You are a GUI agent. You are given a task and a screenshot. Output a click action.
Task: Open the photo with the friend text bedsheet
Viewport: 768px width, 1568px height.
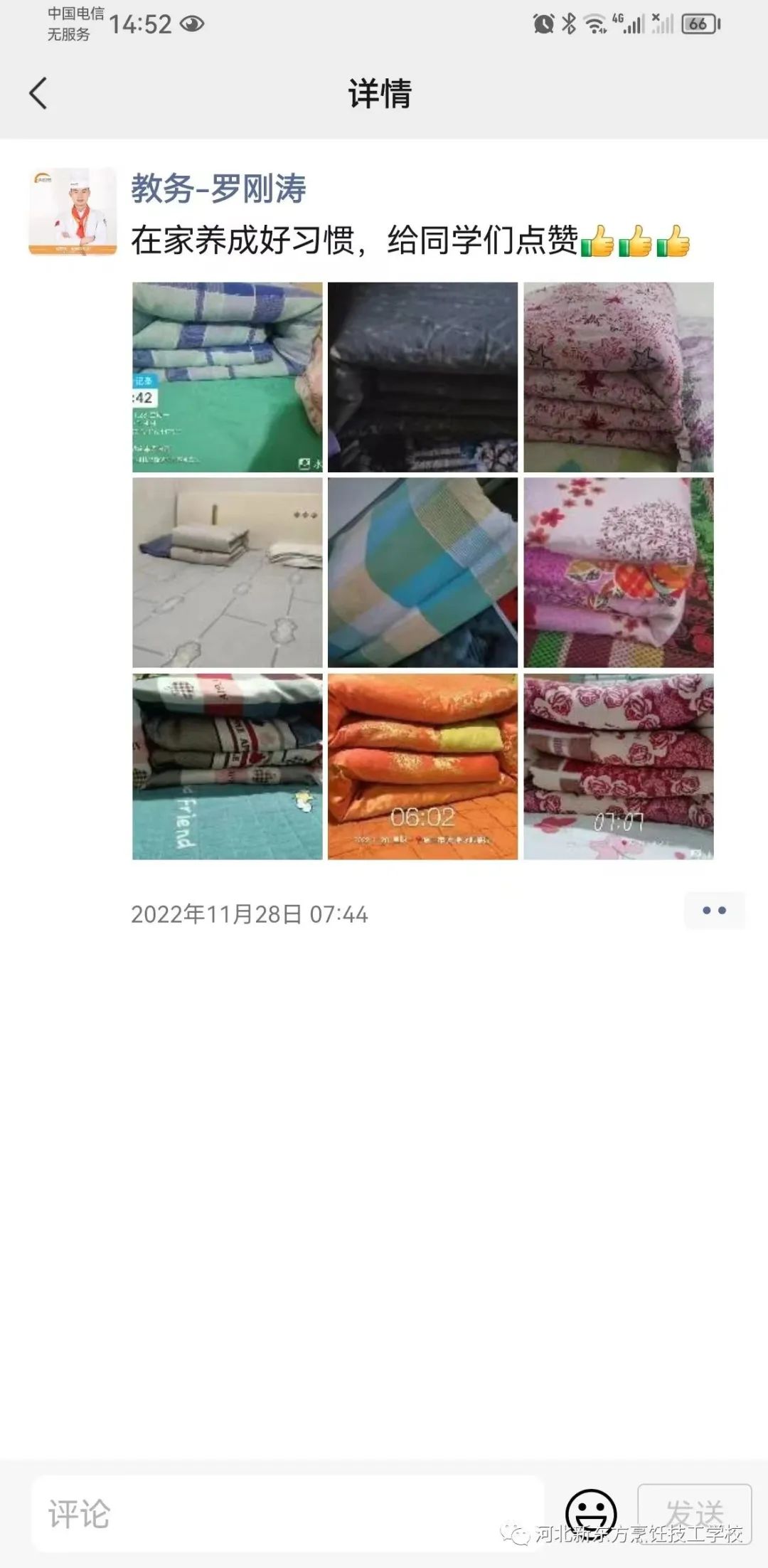pos(227,766)
